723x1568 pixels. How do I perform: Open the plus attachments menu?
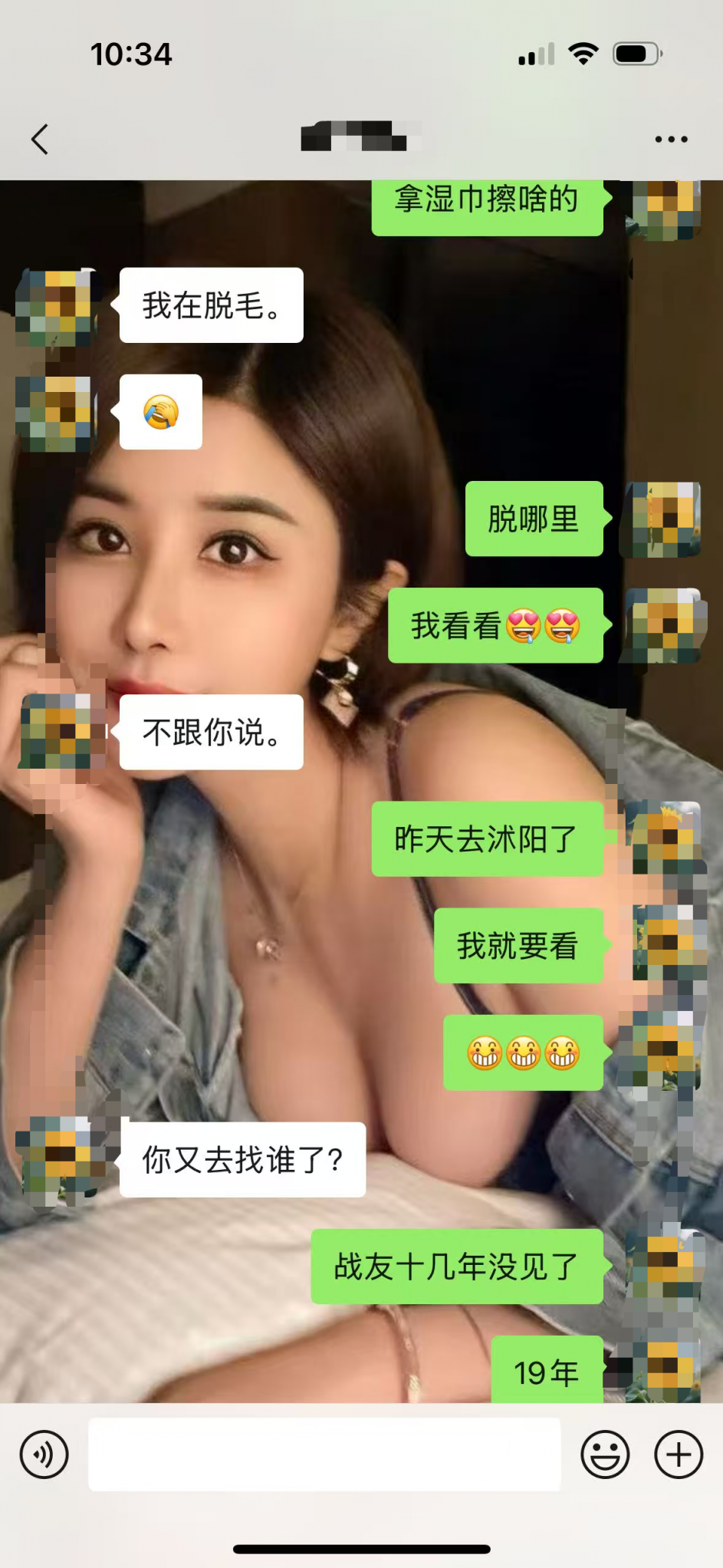678,1454
